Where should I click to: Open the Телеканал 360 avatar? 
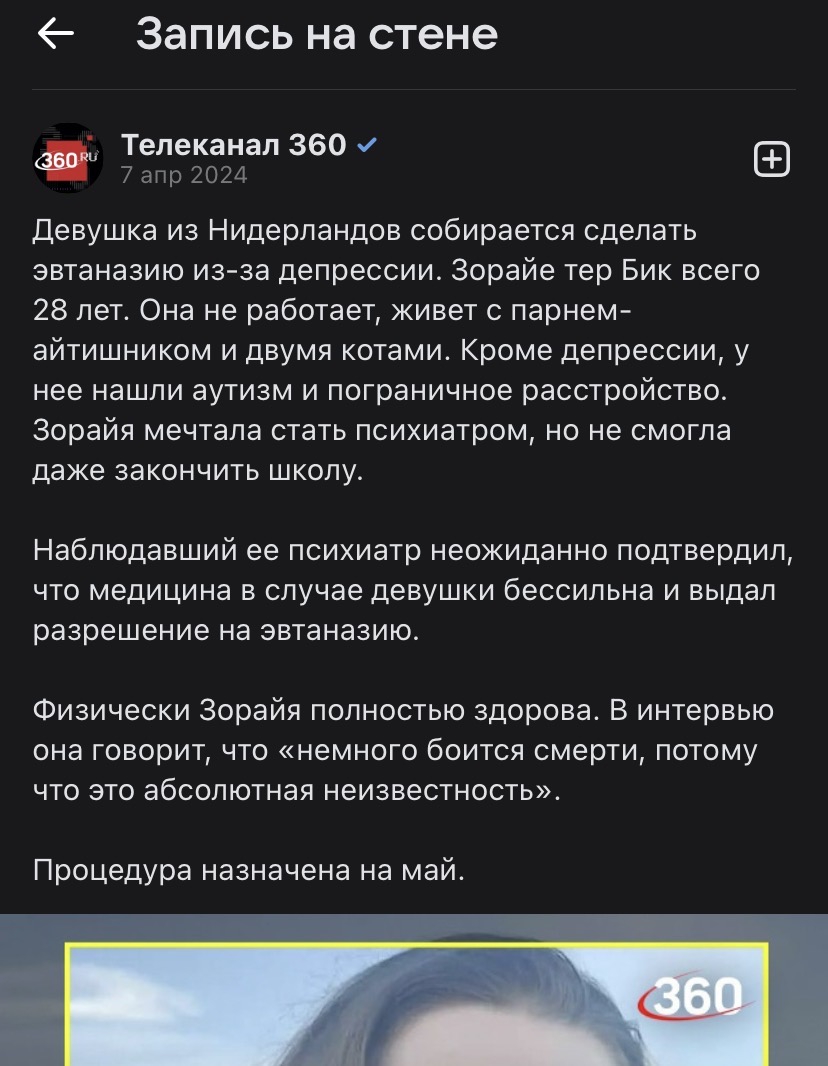[68, 158]
